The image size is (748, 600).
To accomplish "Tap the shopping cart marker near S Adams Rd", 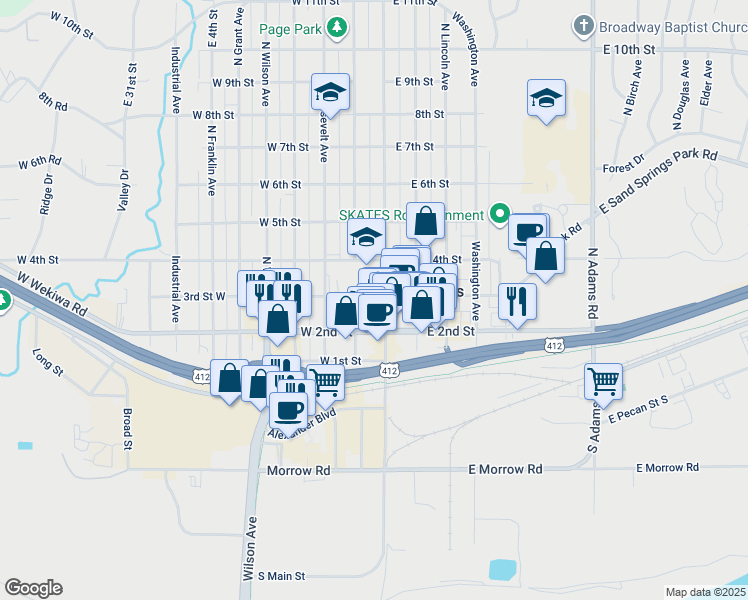I will pos(604,381).
